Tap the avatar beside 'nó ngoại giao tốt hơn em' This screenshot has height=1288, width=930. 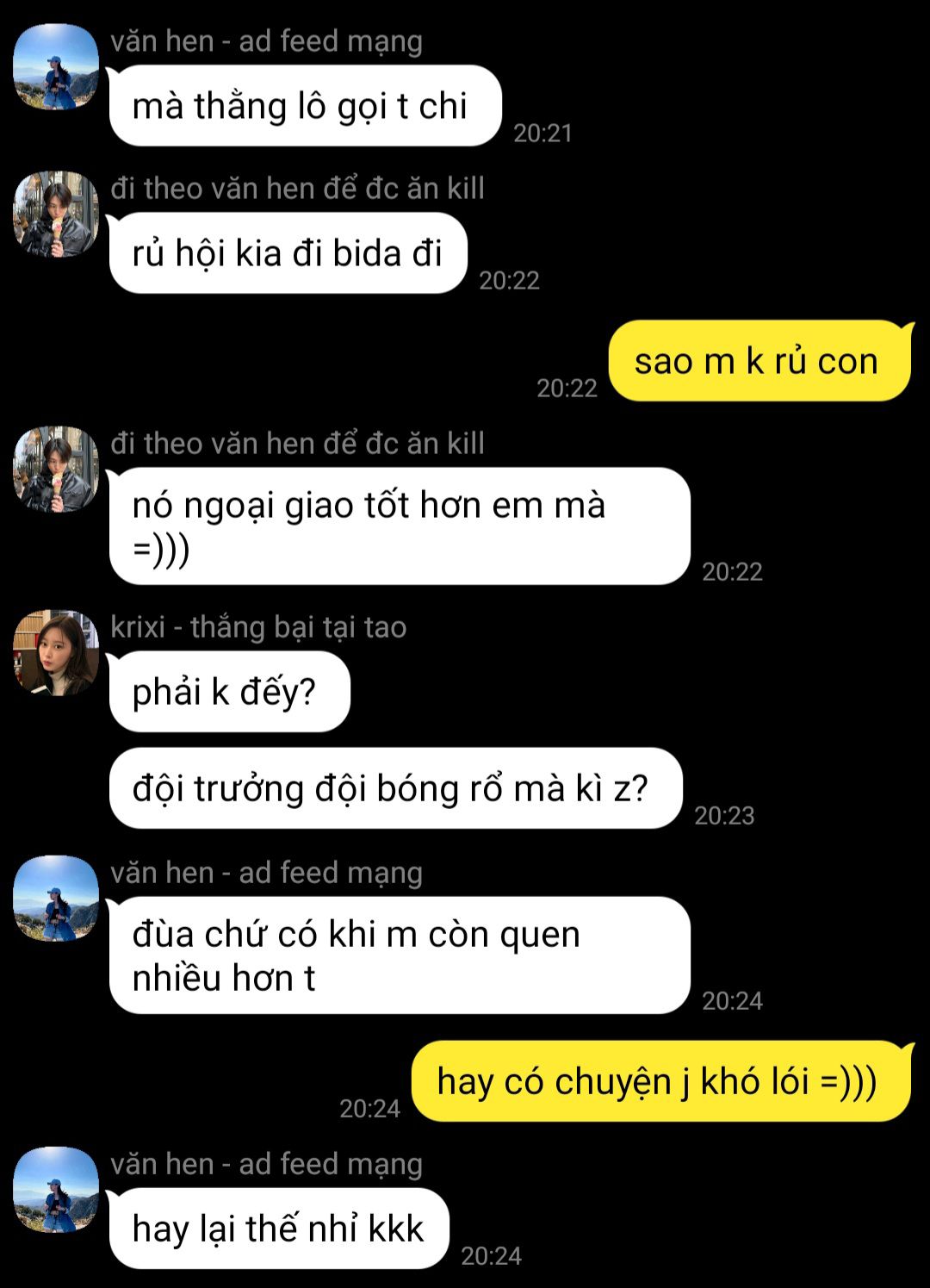pos(56,470)
